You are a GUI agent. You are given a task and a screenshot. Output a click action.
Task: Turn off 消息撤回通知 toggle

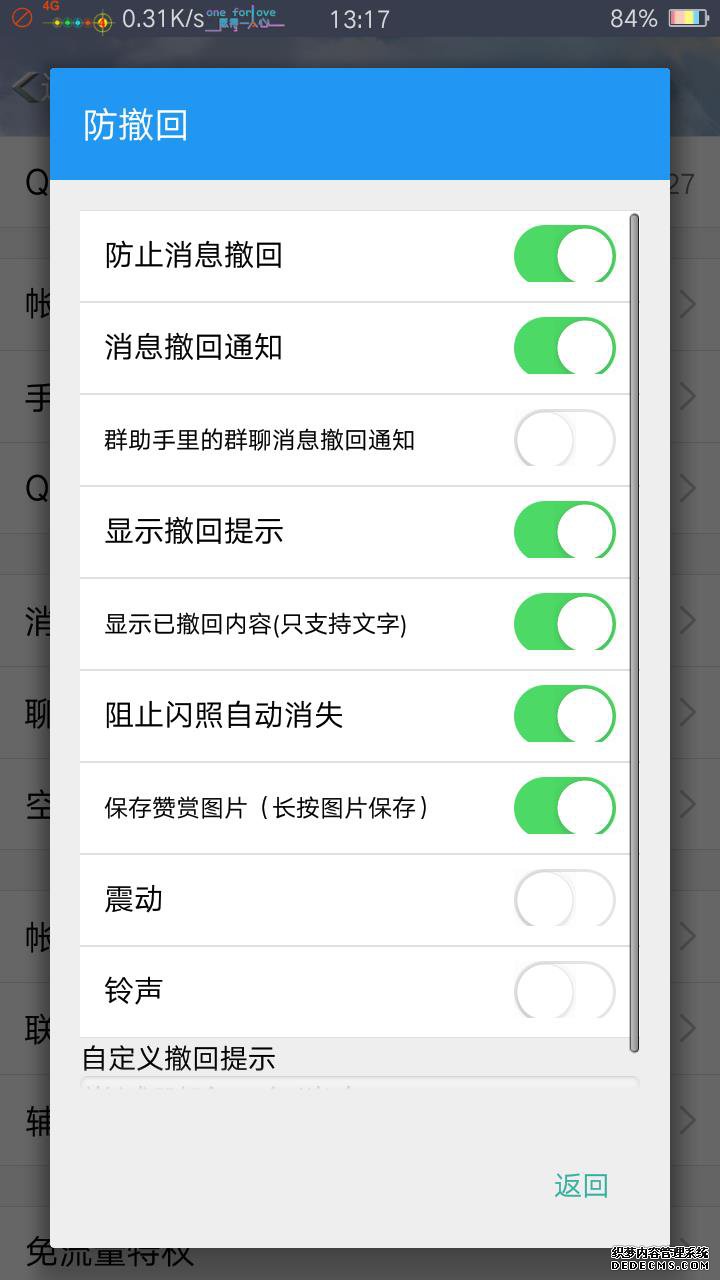point(565,347)
